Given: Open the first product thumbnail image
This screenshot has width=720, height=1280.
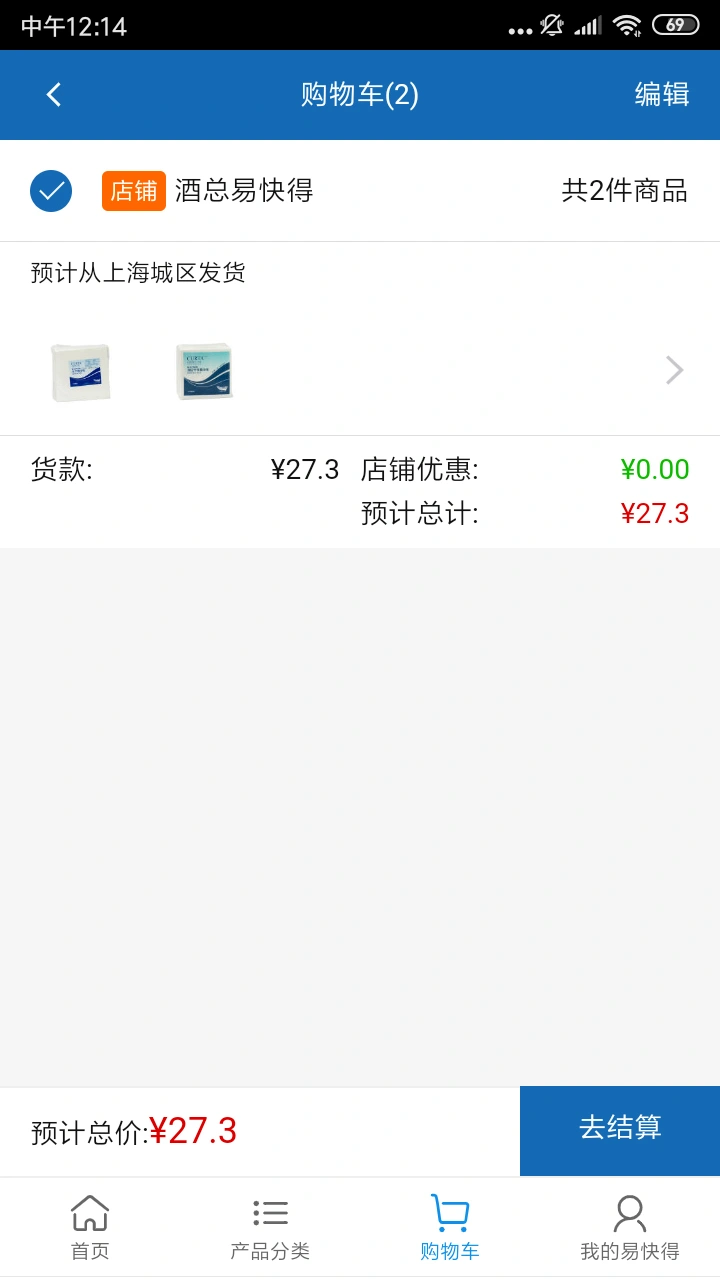Looking at the screenshot, I should (80, 369).
